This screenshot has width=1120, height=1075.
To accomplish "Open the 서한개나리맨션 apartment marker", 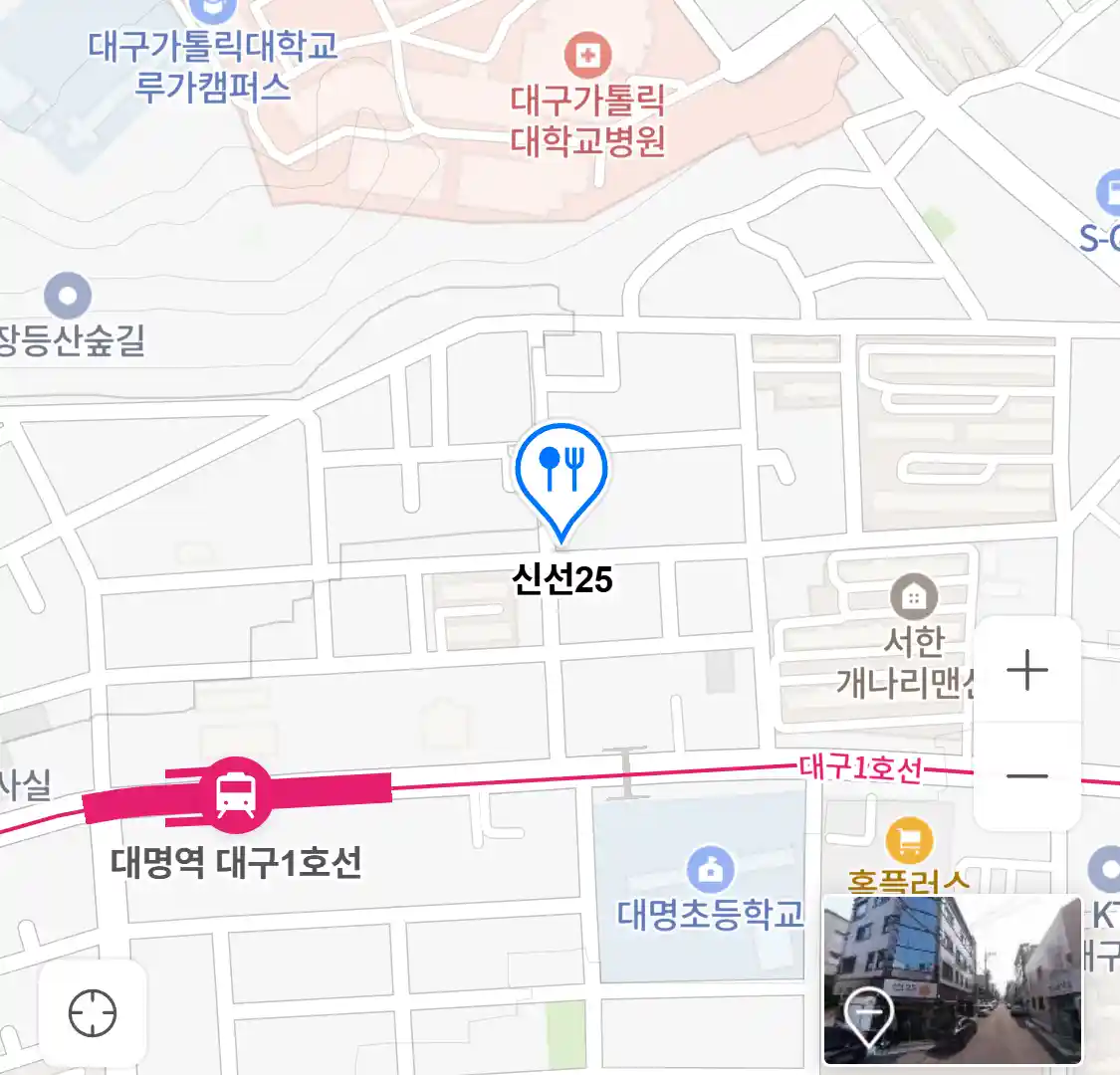I will click(913, 597).
